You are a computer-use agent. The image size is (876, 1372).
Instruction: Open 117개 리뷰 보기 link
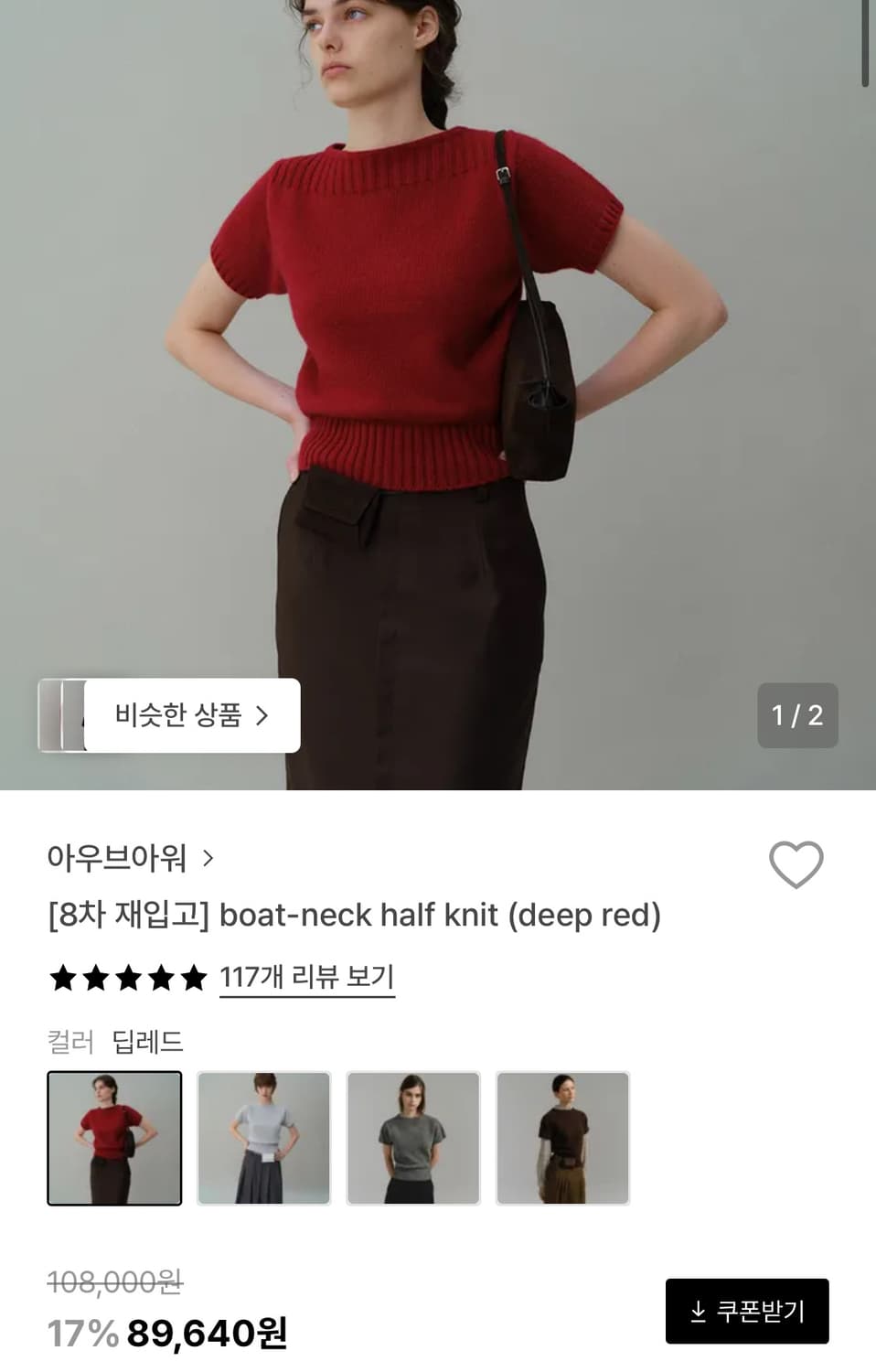pyautogui.click(x=306, y=977)
